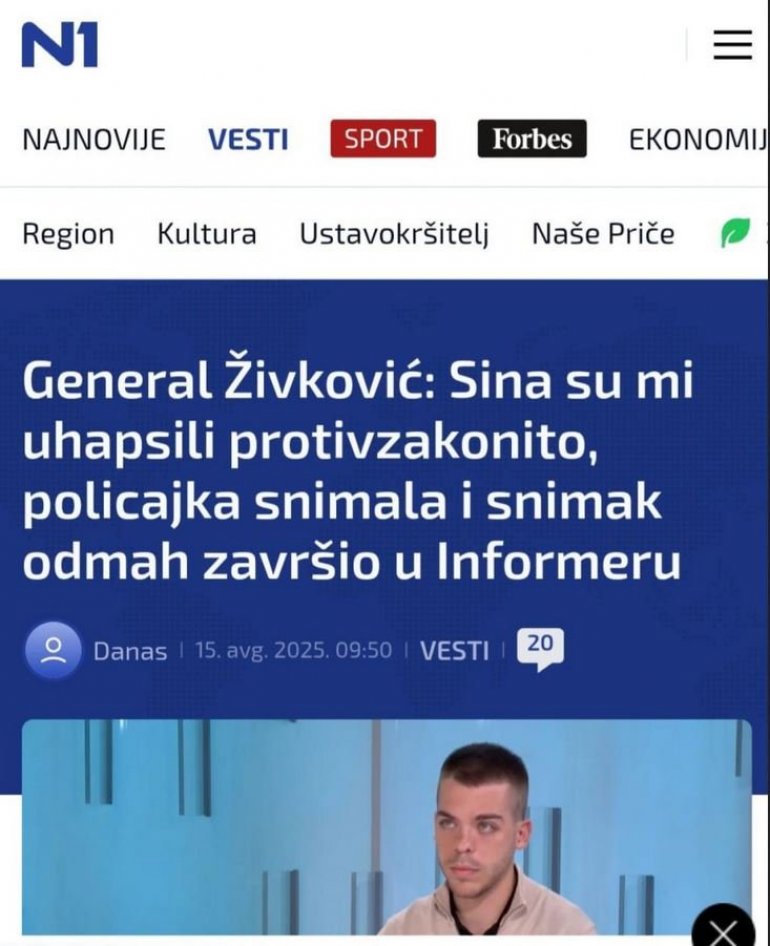The height and width of the screenshot is (946, 770).
Task: View the 20 comments
Action: pyautogui.click(x=540, y=648)
